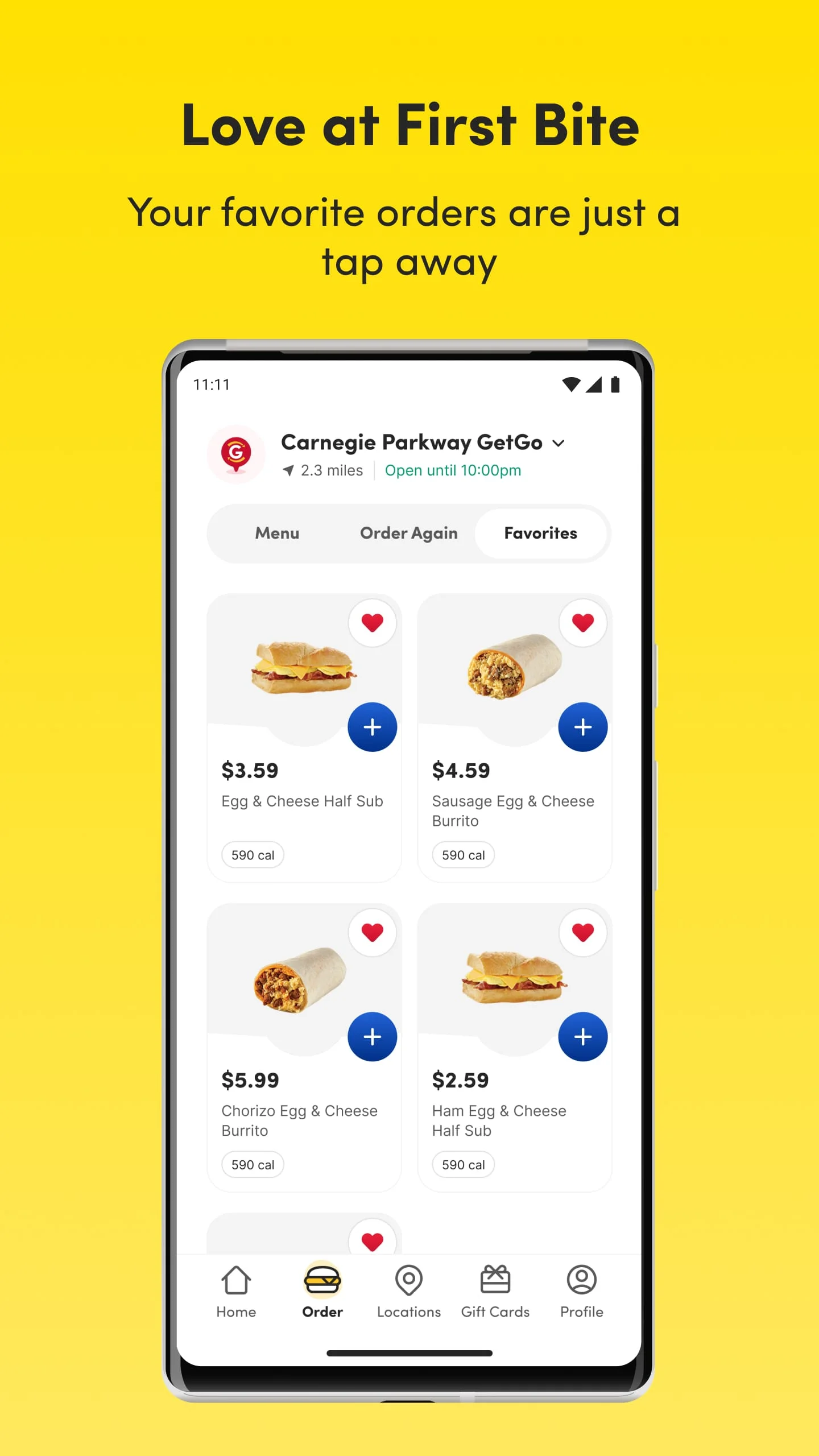Toggle the heart on Chorizo Egg & Cheese Burrito
The width and height of the screenshot is (819, 1456).
[x=373, y=933]
